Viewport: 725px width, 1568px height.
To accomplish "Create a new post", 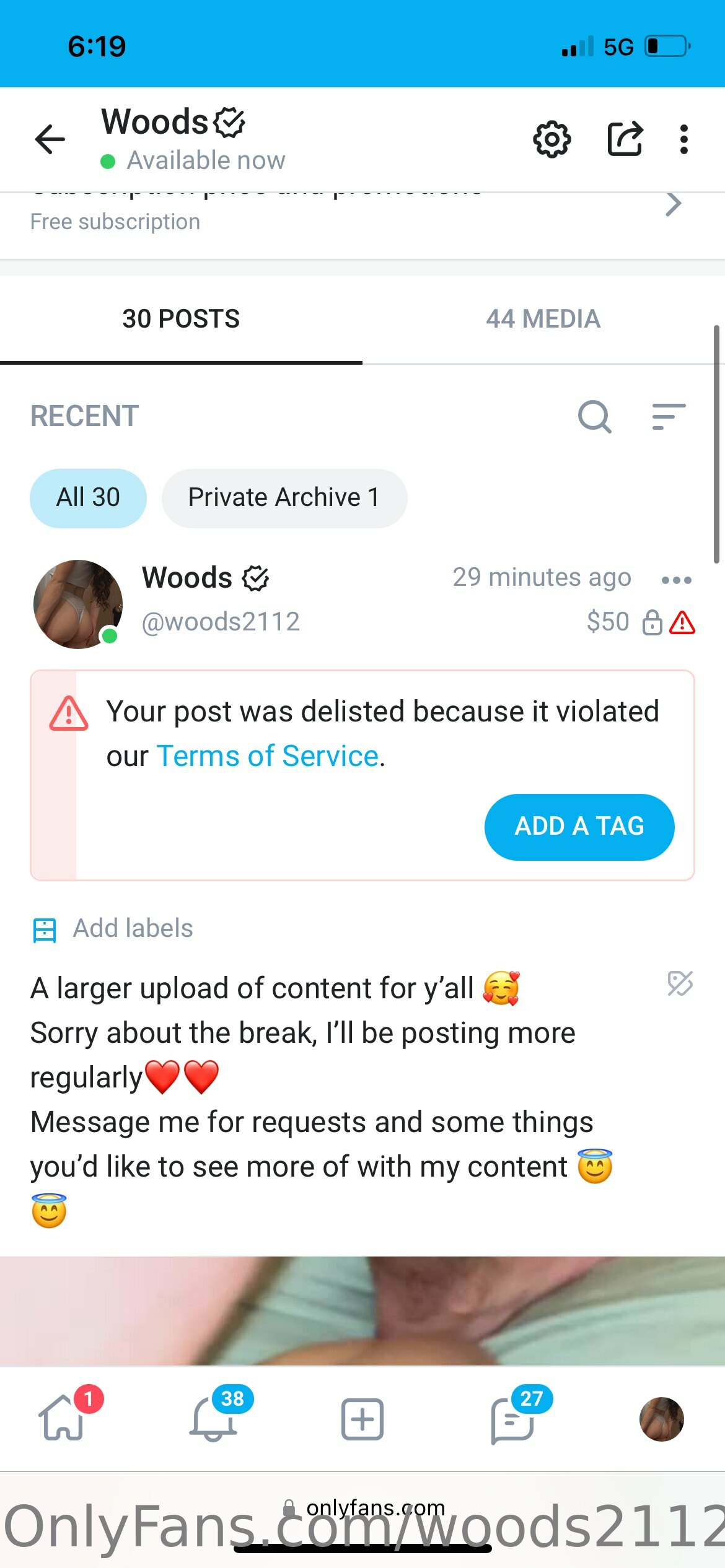I will [x=362, y=1419].
